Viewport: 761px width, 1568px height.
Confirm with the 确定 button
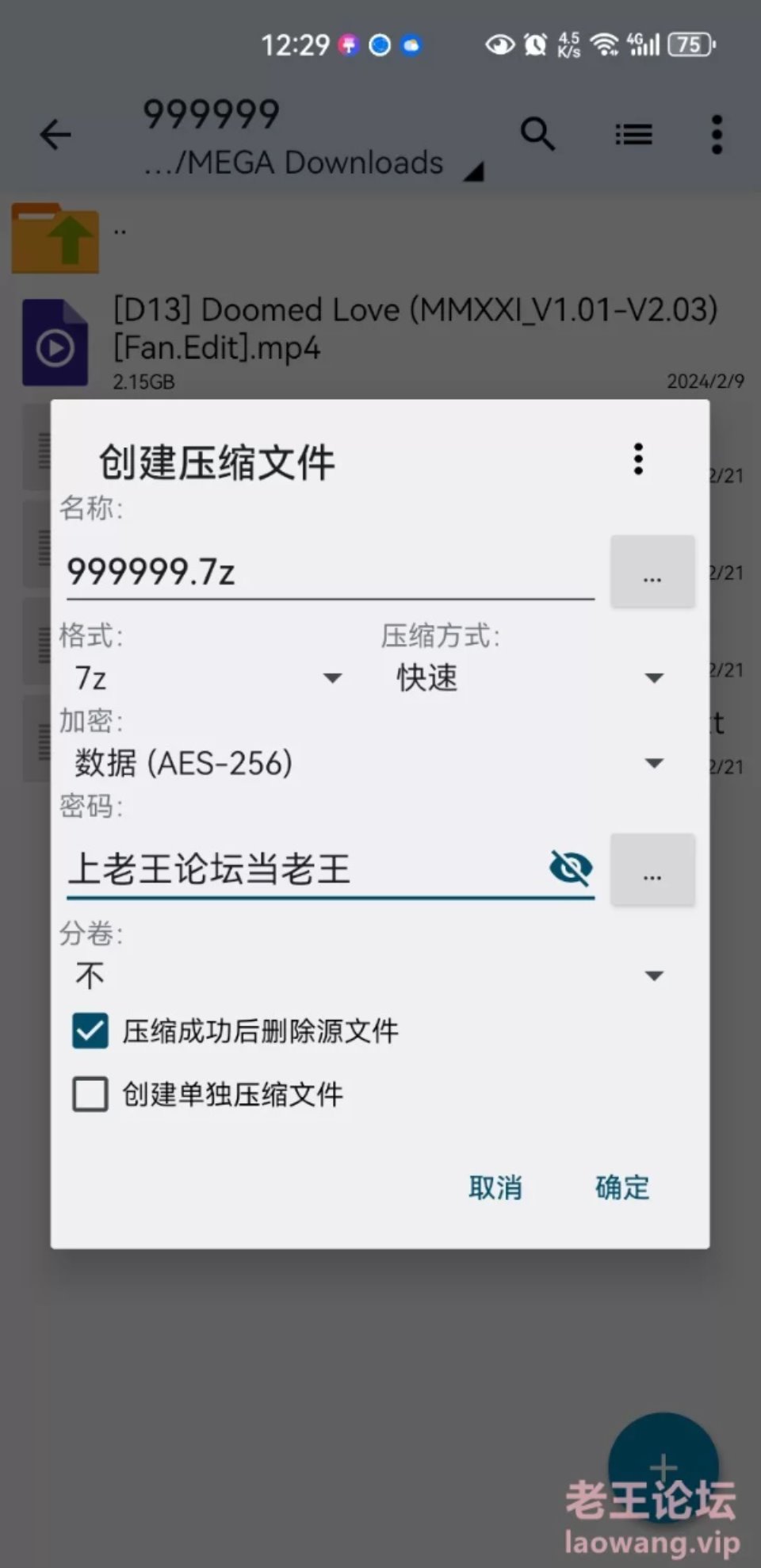622,1187
